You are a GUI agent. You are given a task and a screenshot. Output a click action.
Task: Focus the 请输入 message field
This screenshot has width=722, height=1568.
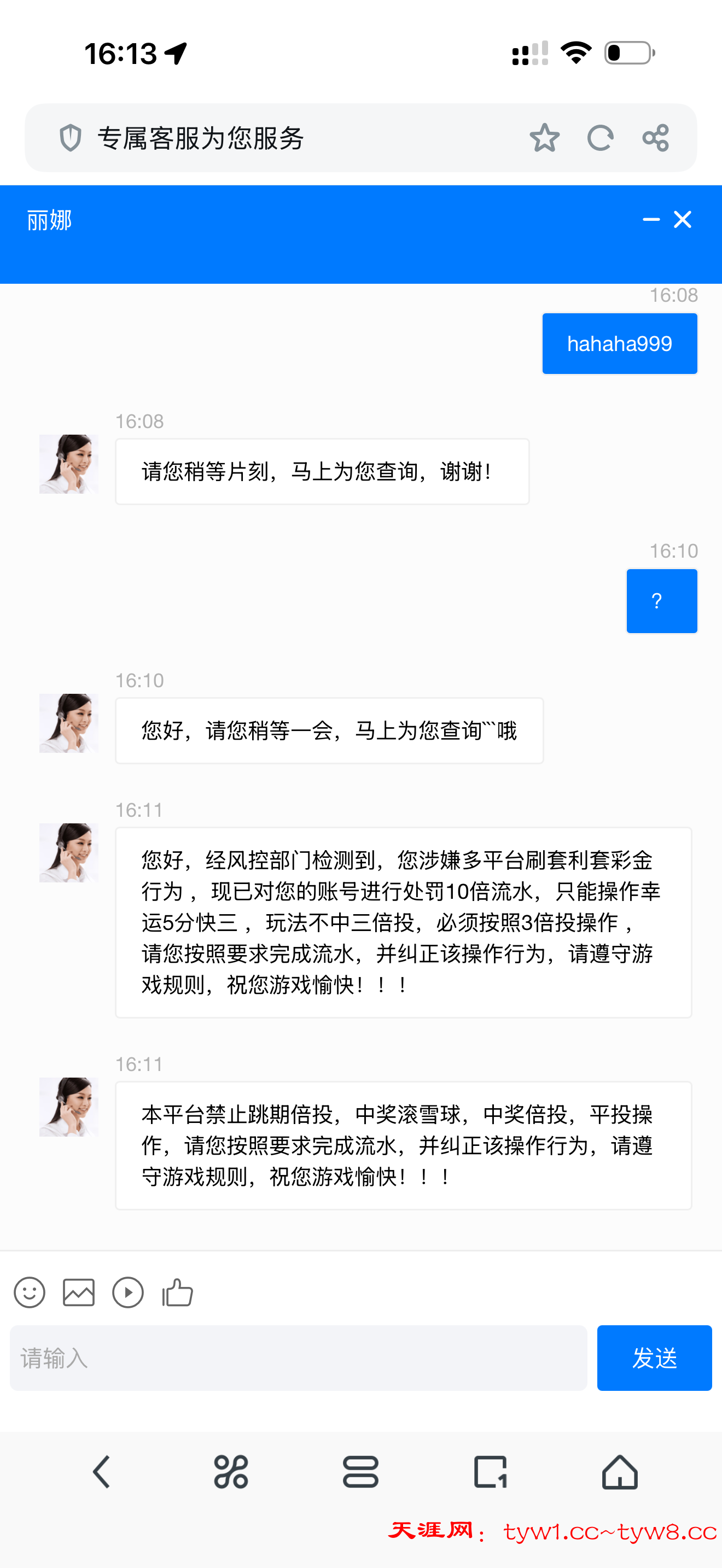click(298, 1358)
